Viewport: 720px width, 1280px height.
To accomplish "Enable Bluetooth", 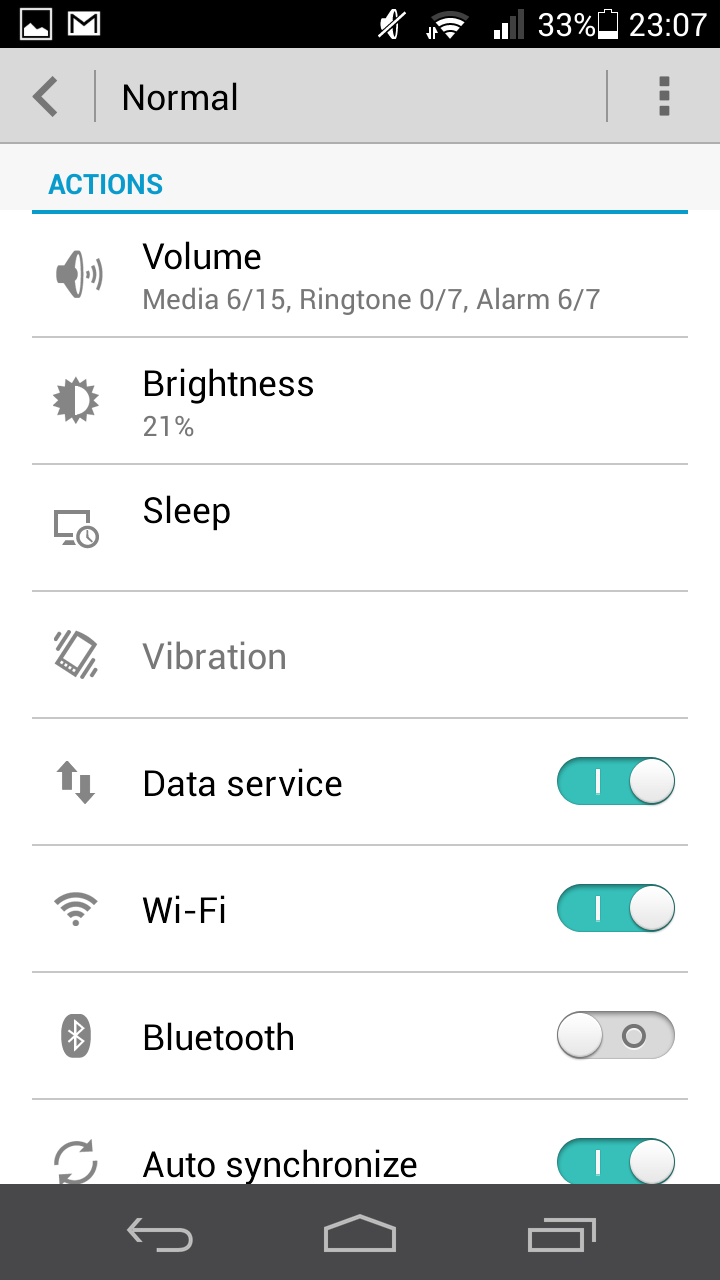I will coord(616,1035).
